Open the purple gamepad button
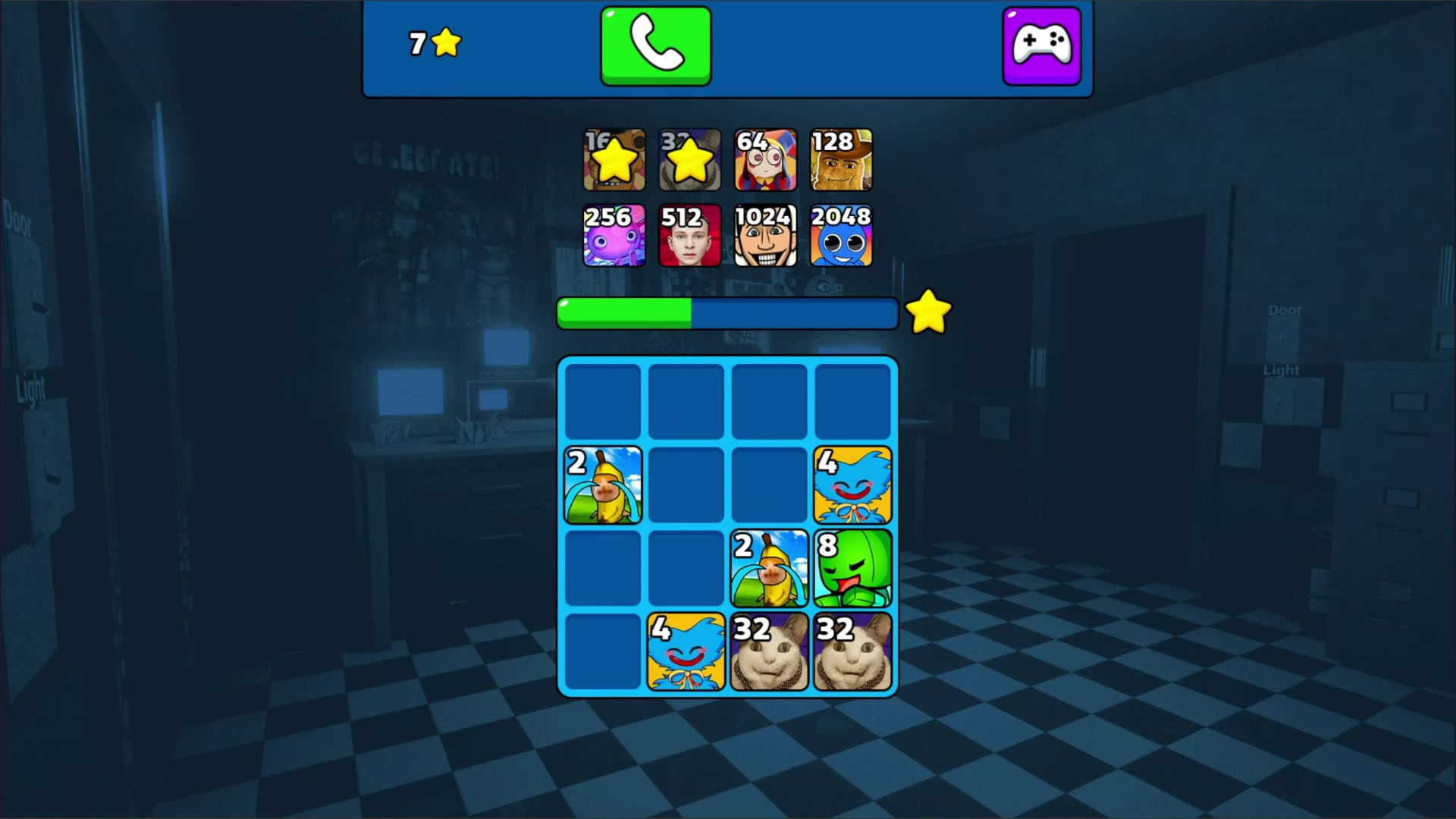The width and height of the screenshot is (1456, 819). click(x=1041, y=45)
